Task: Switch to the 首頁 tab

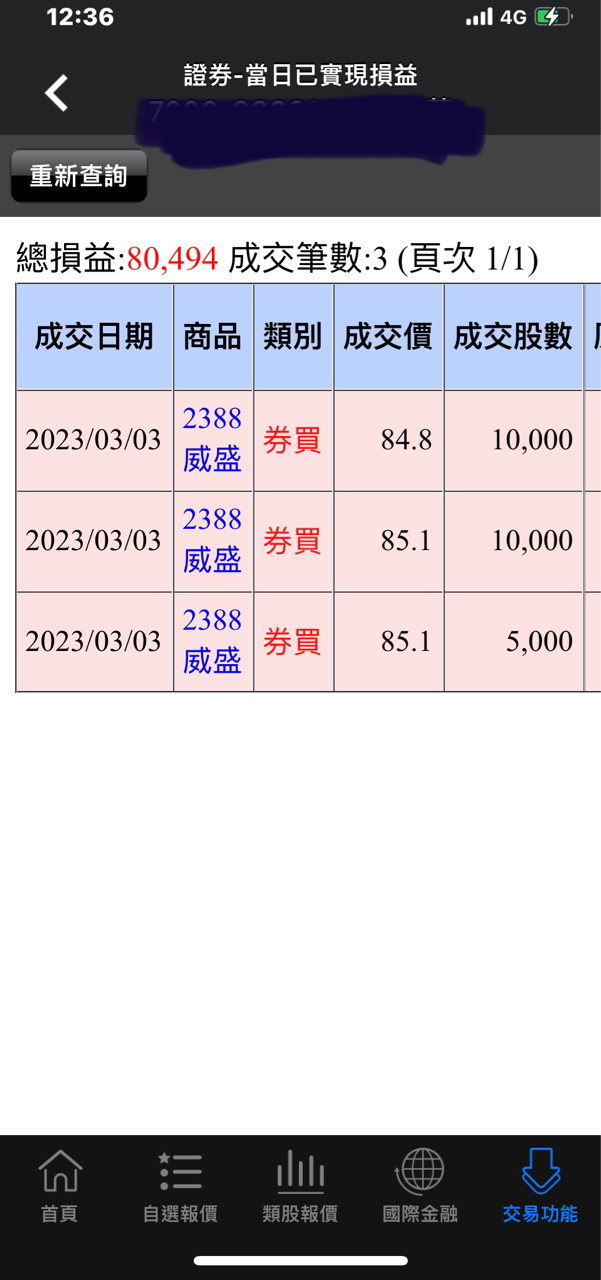Action: click(x=60, y=1187)
